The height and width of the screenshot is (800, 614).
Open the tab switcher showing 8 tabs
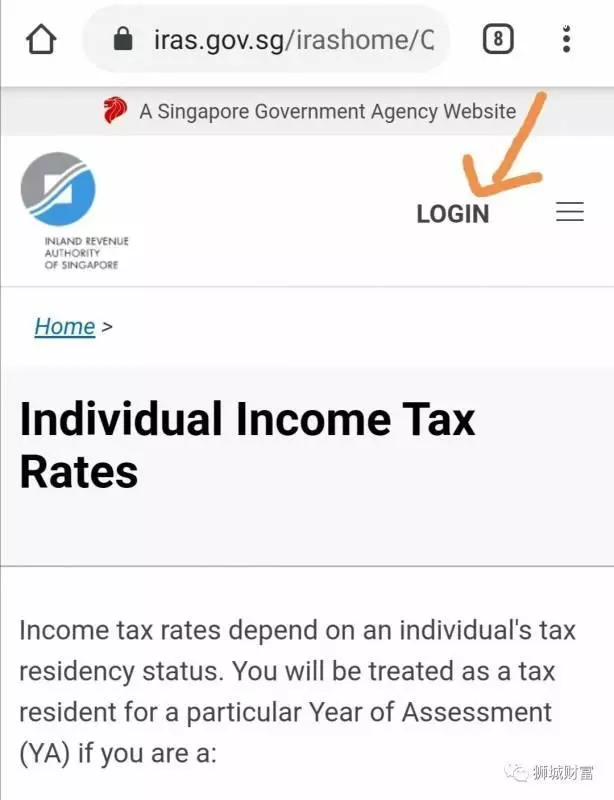pyautogui.click(x=498, y=40)
